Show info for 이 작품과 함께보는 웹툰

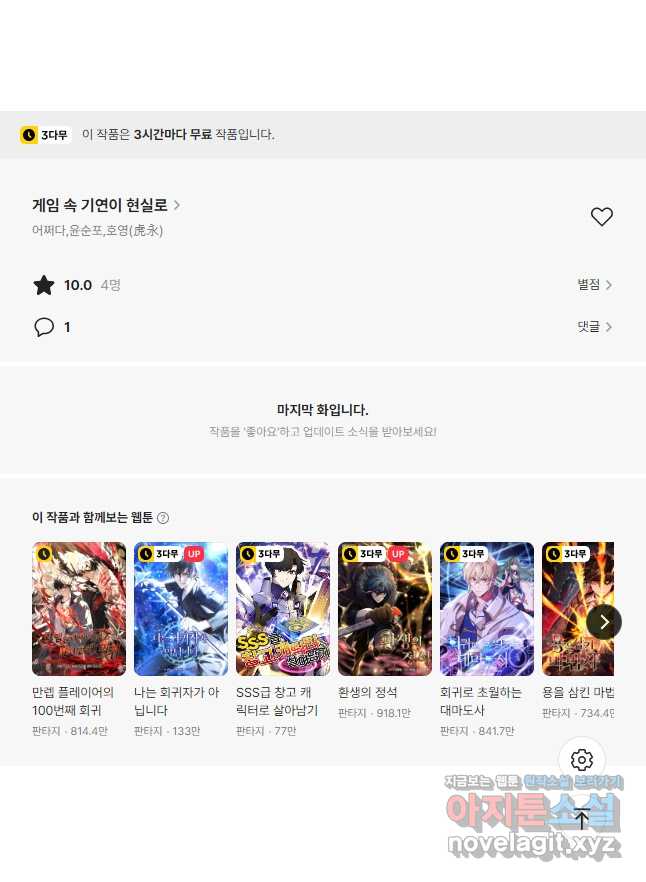point(163,518)
